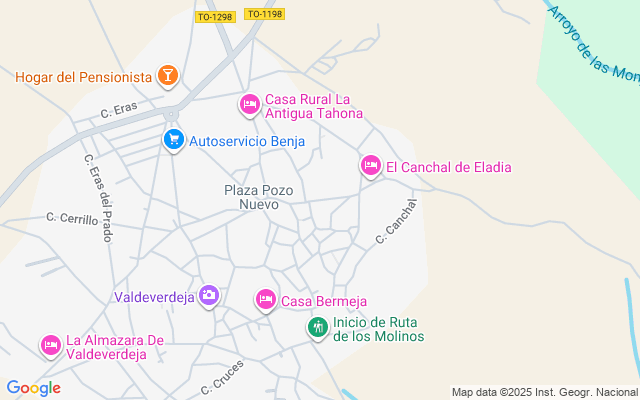Tap the Autoservicio Benja shop marker

click(174, 140)
